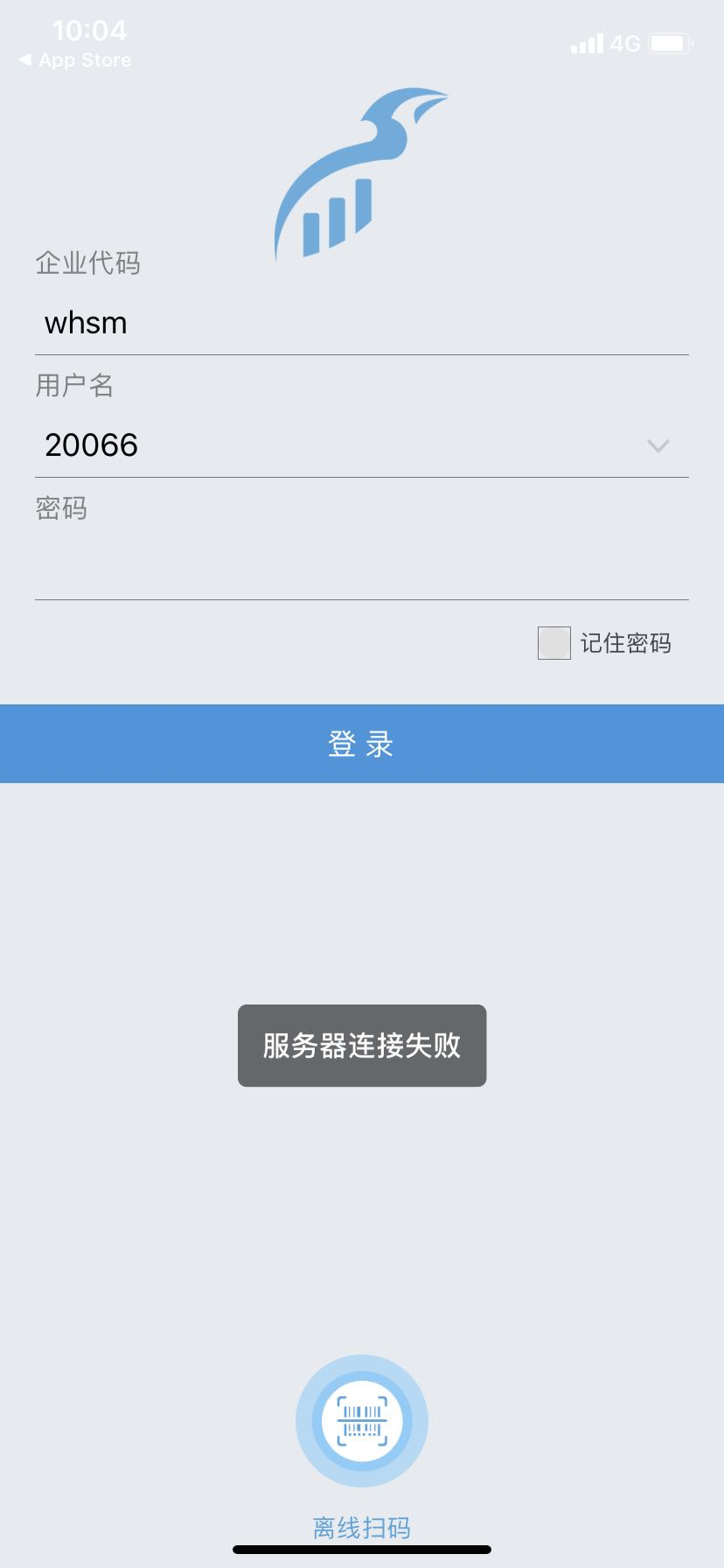Return to App Store via back link

click(x=75, y=60)
